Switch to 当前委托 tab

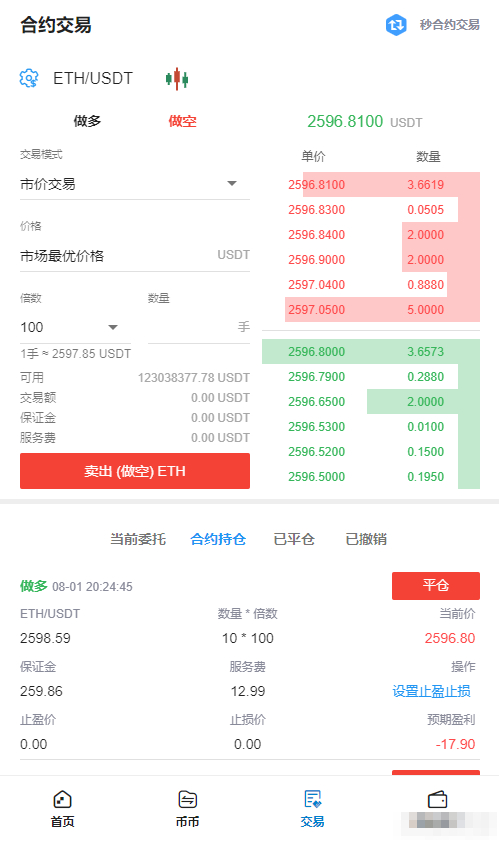pos(138,539)
